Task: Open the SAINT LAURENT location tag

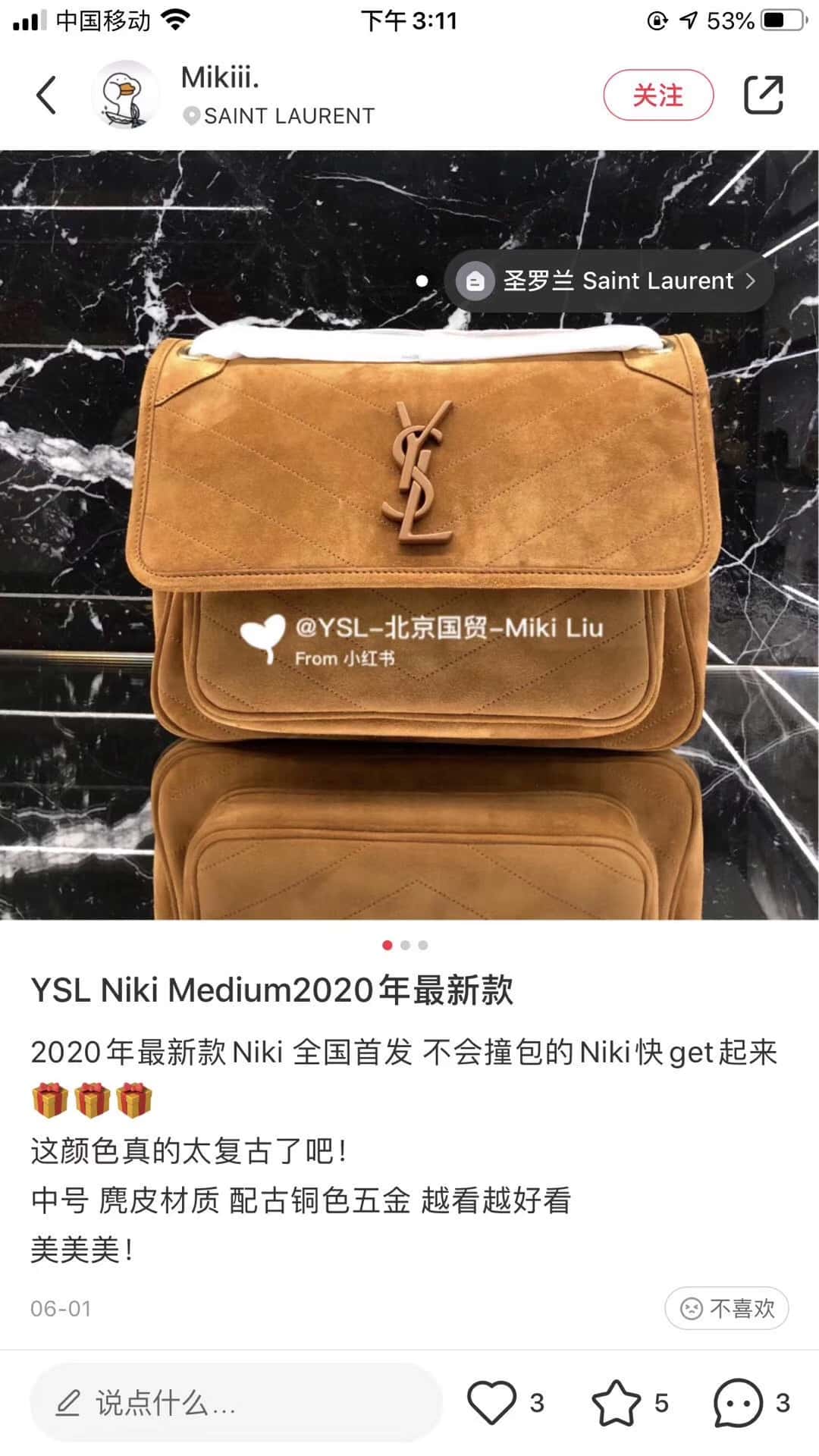Action: point(281,116)
